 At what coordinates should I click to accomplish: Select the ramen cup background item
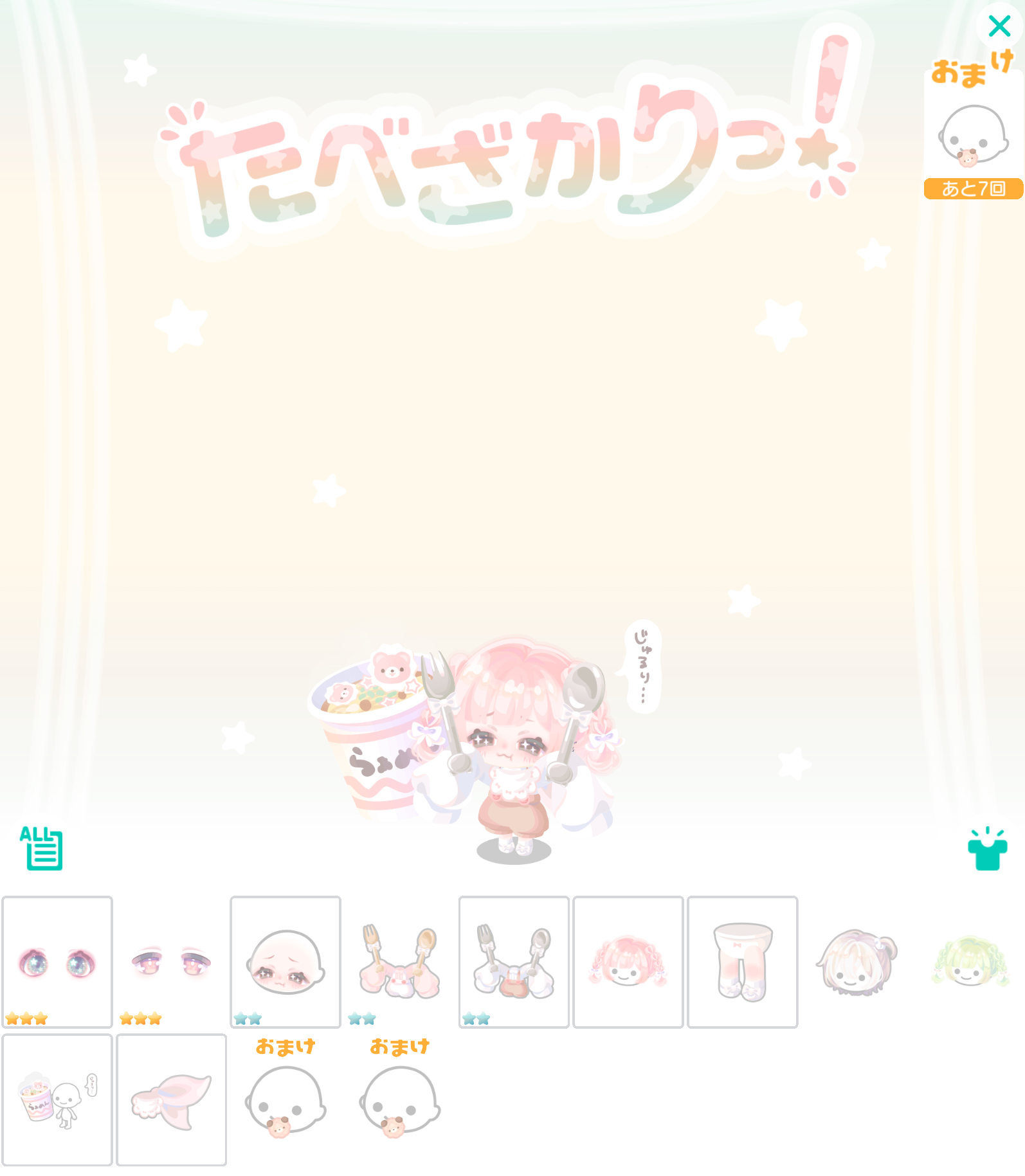57,1099
